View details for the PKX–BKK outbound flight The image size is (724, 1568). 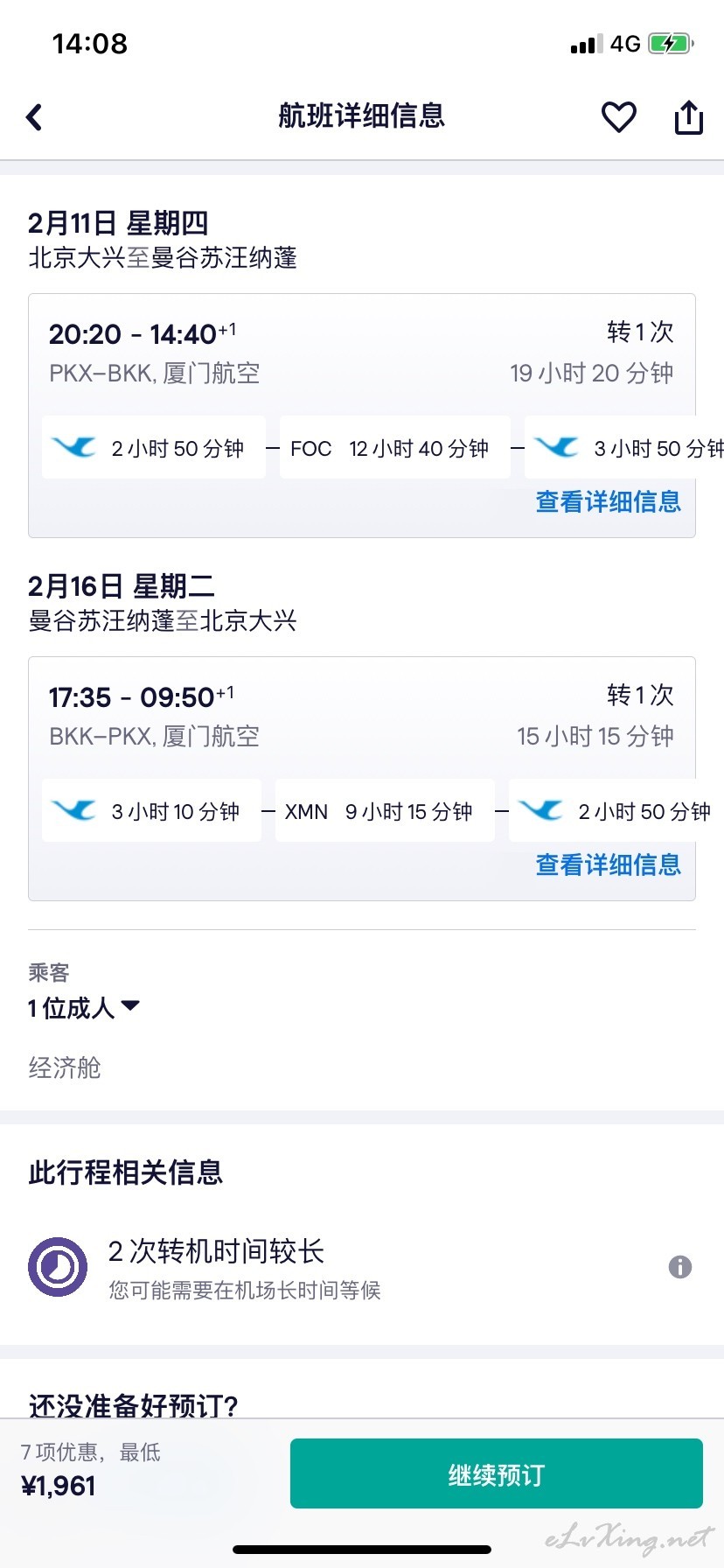click(608, 502)
